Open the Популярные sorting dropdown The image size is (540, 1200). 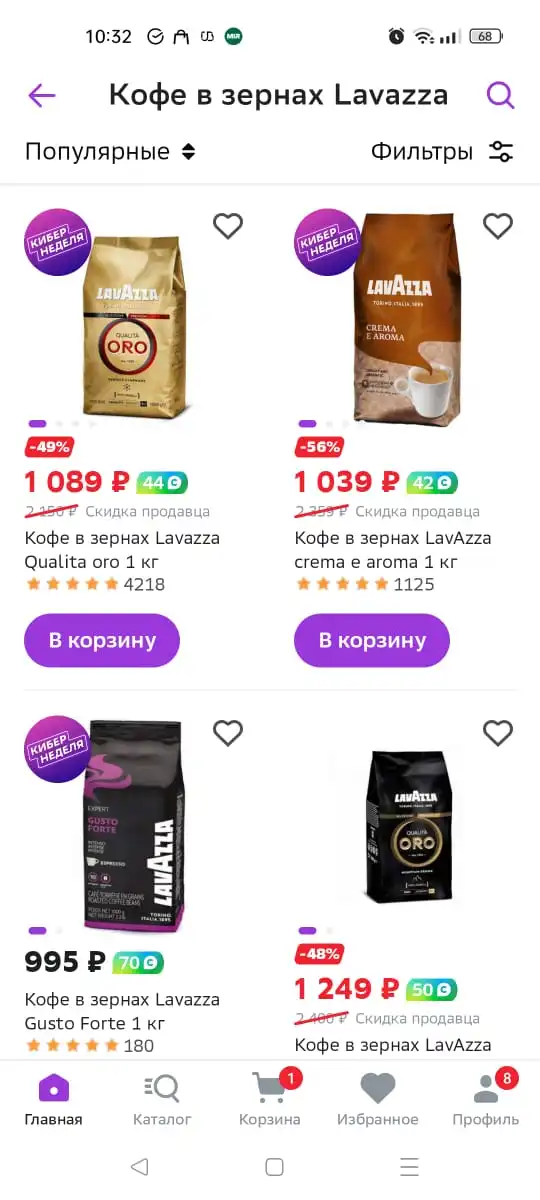110,152
